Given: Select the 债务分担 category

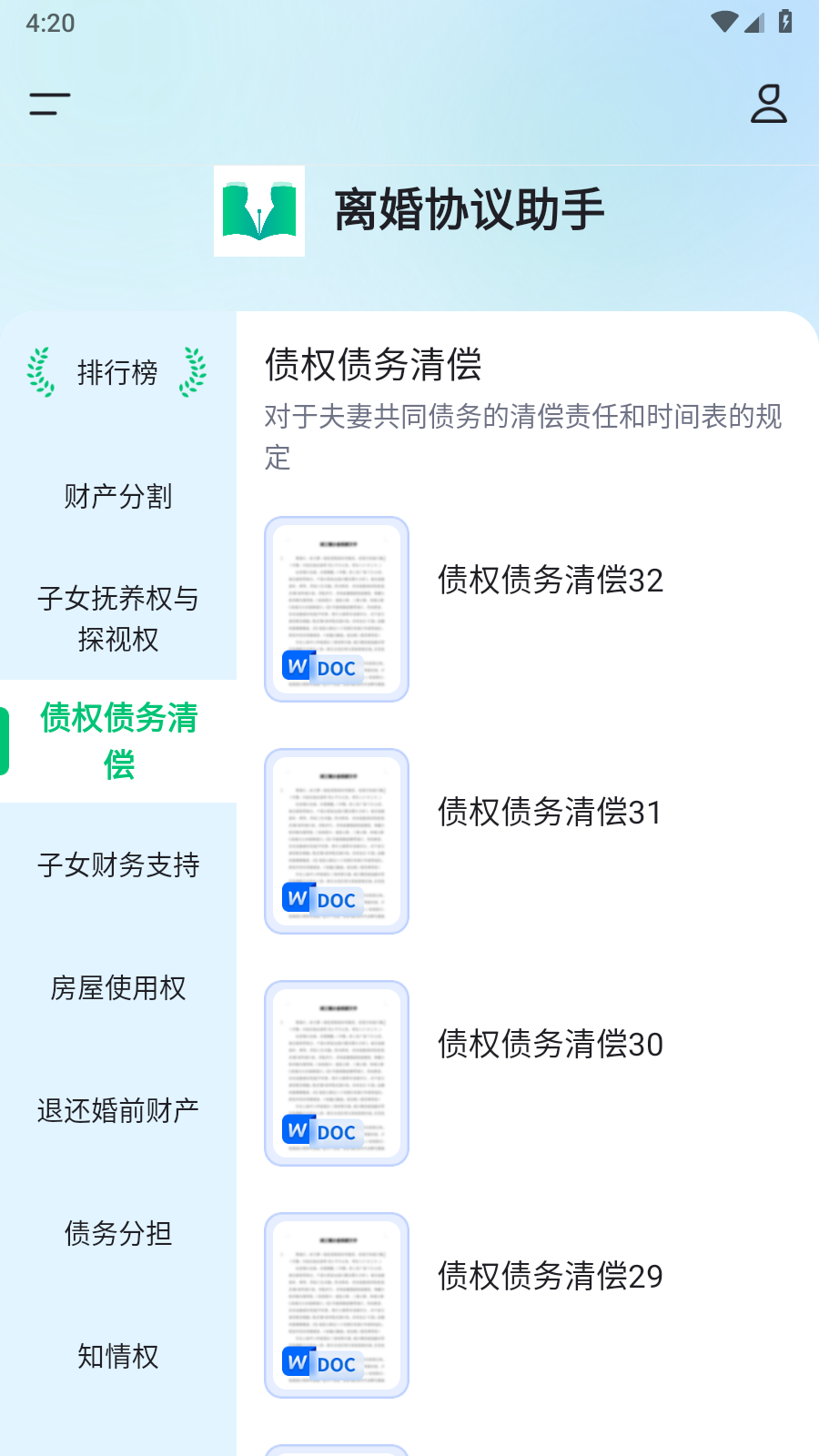Looking at the screenshot, I should point(119,1234).
